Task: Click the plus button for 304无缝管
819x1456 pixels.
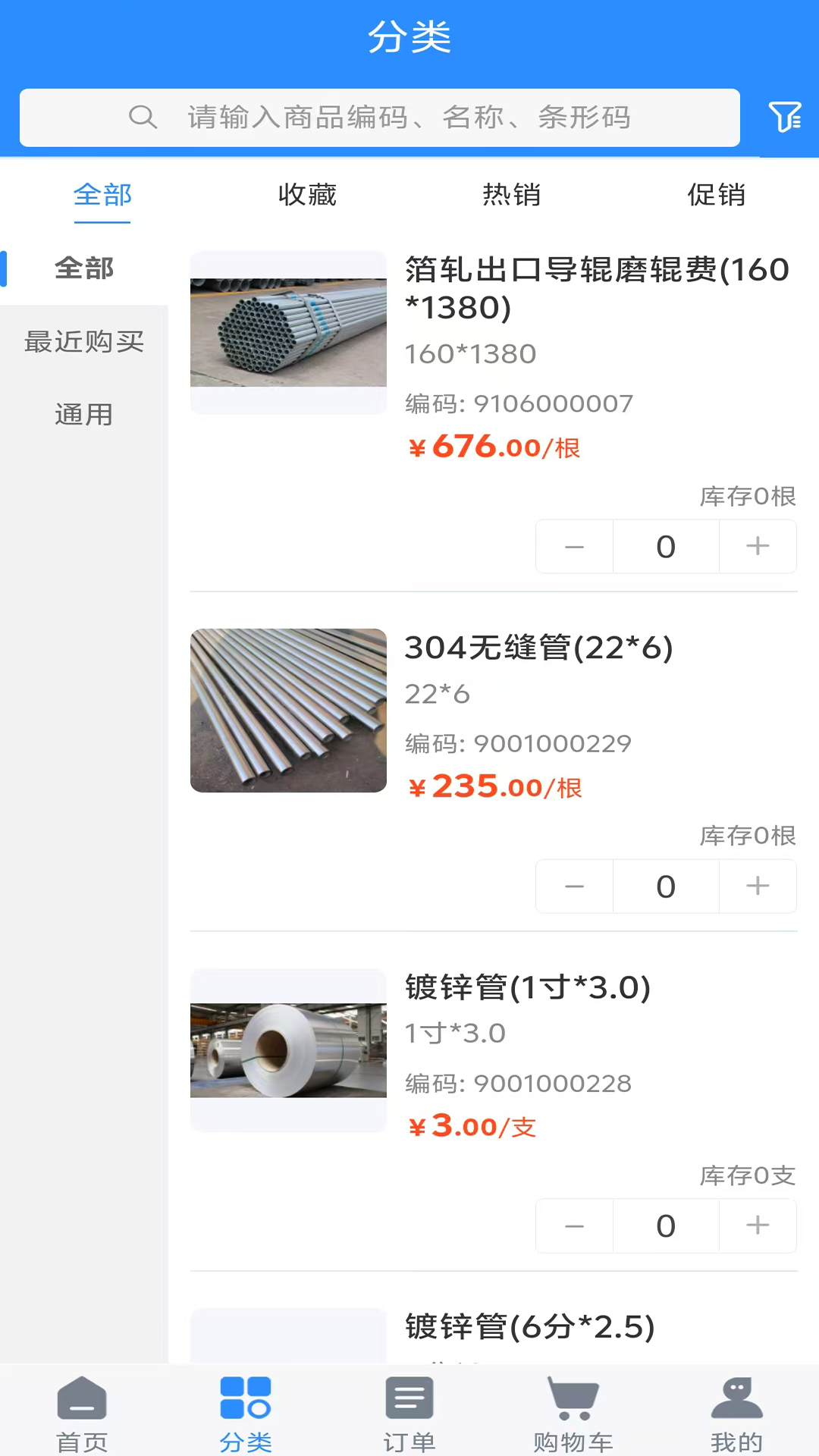Action: click(757, 886)
